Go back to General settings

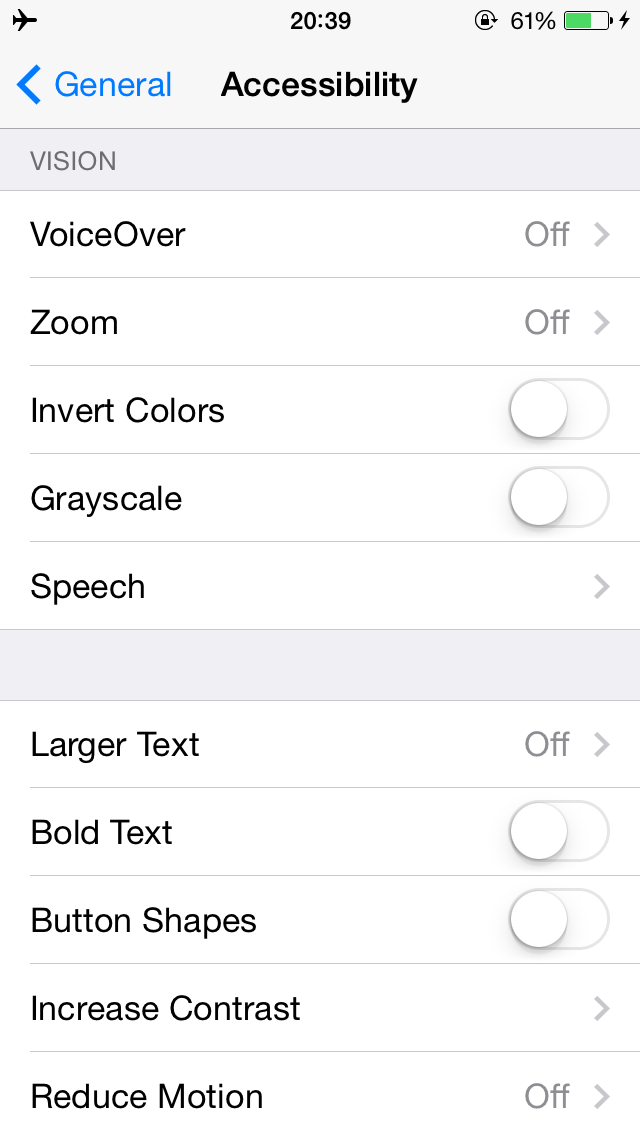point(94,85)
